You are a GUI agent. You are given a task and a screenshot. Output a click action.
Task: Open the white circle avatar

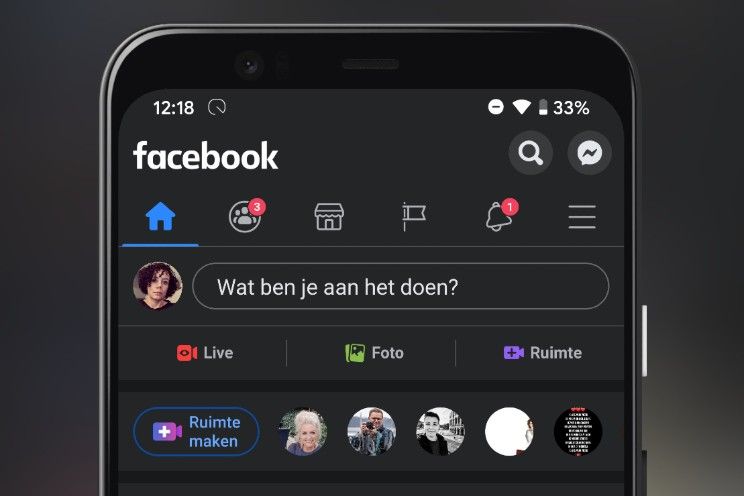(x=509, y=432)
